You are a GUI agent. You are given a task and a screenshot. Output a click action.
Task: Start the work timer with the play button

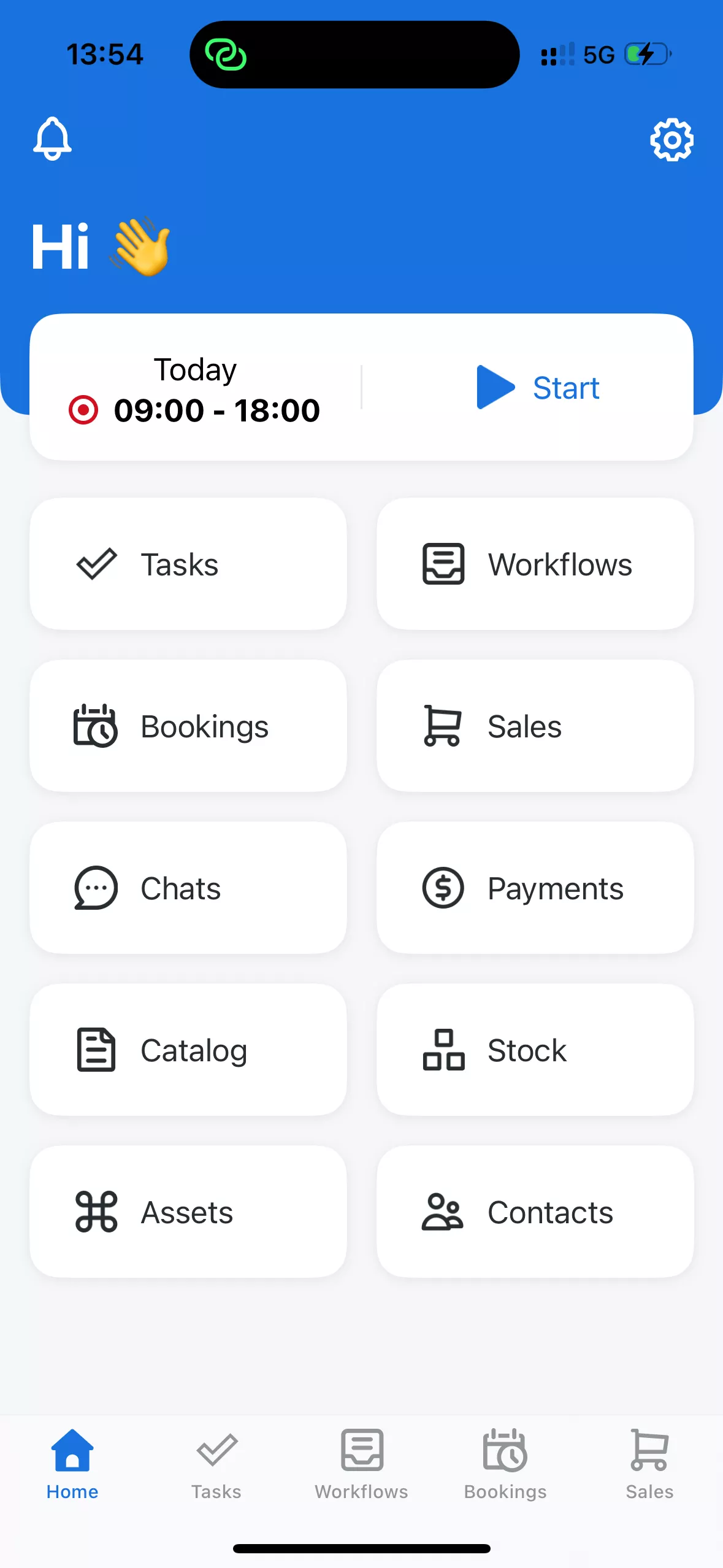[494, 387]
